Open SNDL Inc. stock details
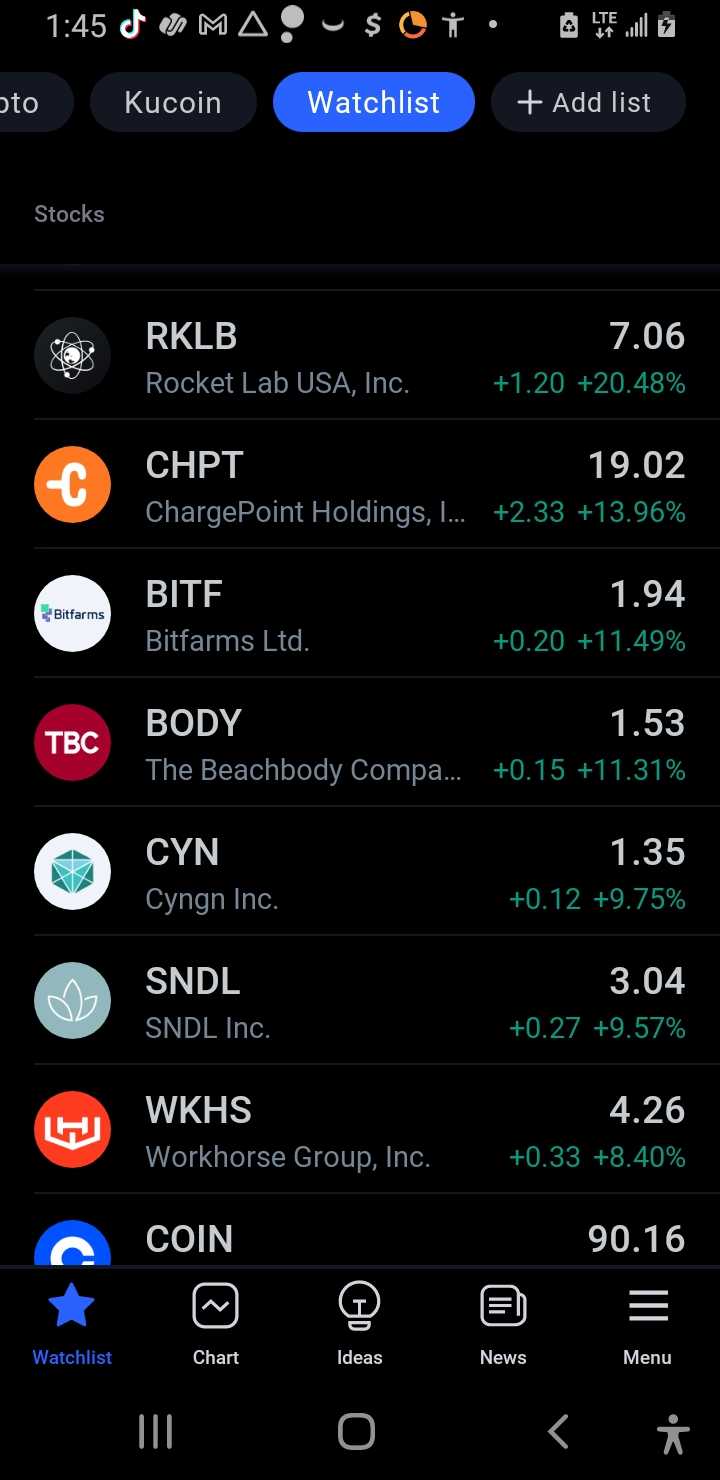Image resolution: width=720 pixels, height=1480 pixels. pos(360,1001)
